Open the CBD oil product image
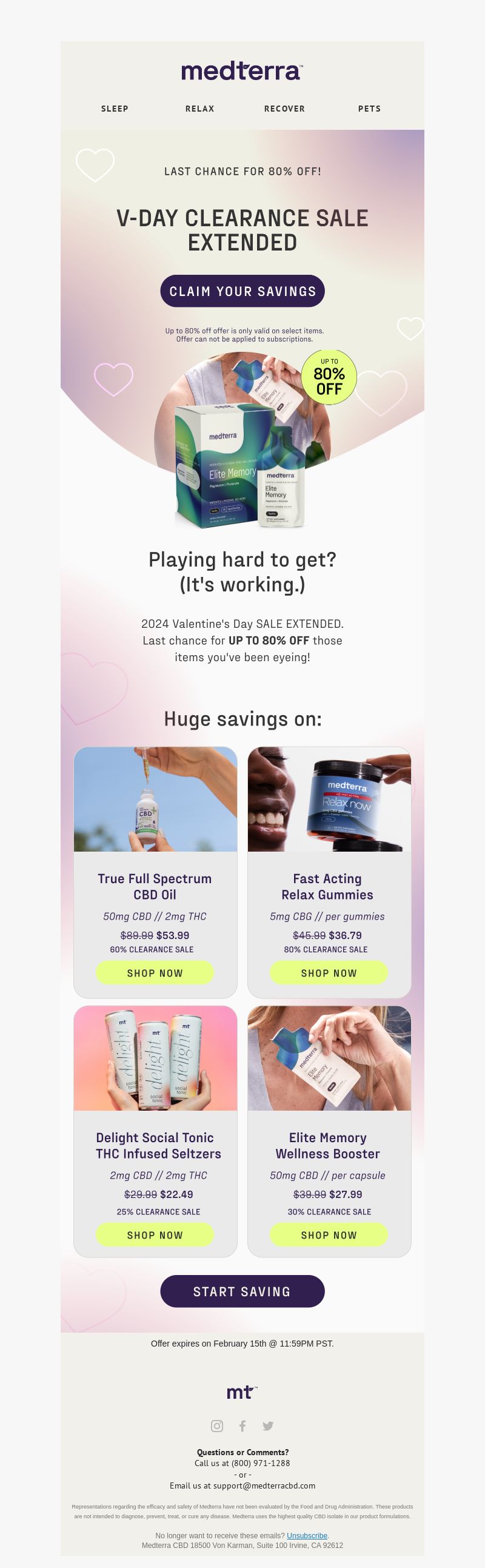 pos(155,799)
